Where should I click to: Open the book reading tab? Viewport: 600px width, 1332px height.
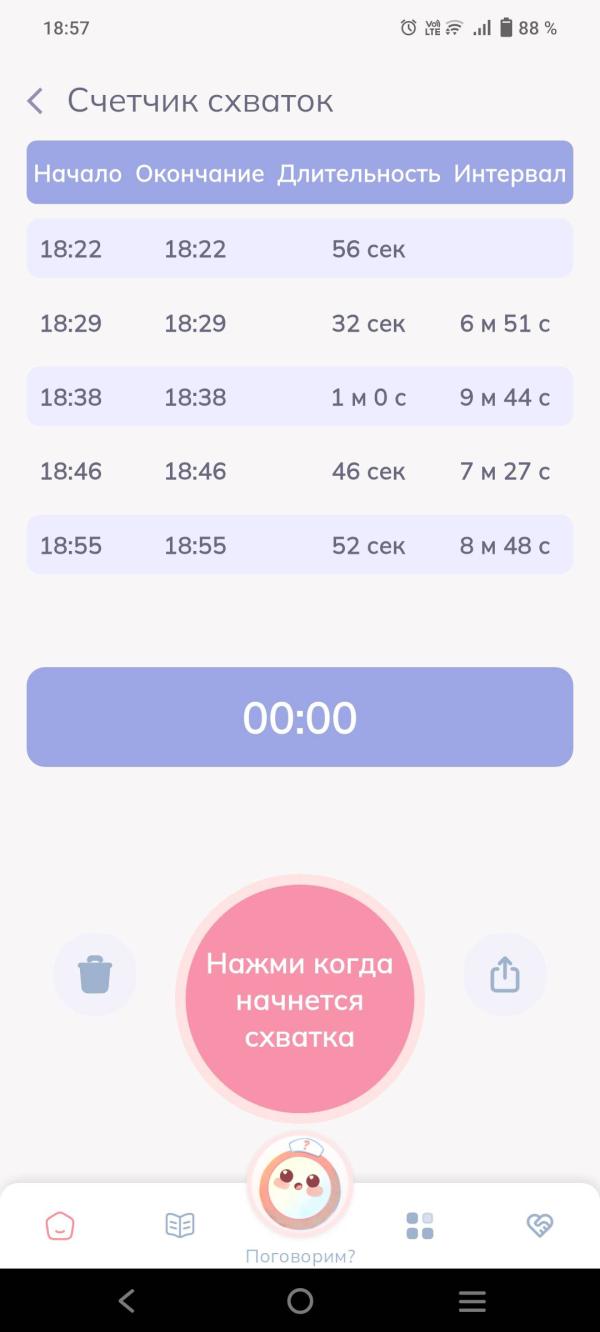click(180, 1225)
